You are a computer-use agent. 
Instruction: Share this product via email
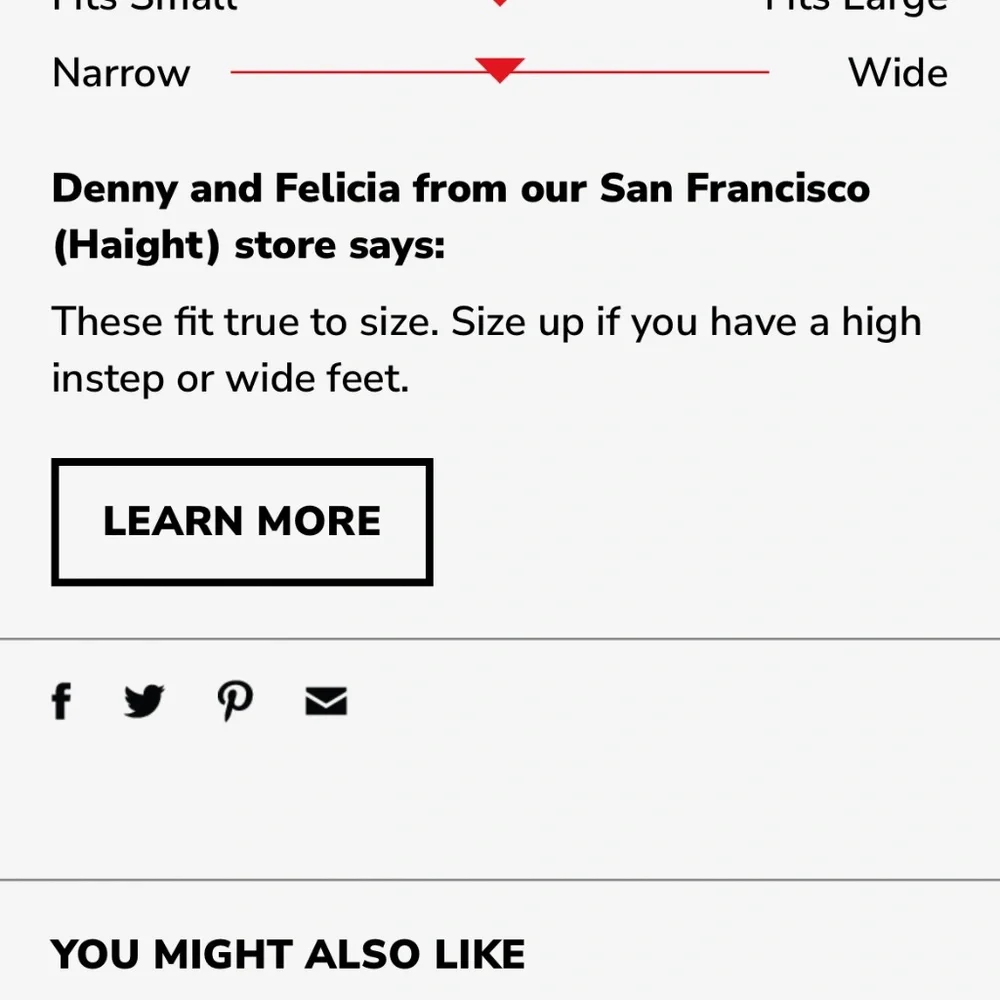click(326, 702)
